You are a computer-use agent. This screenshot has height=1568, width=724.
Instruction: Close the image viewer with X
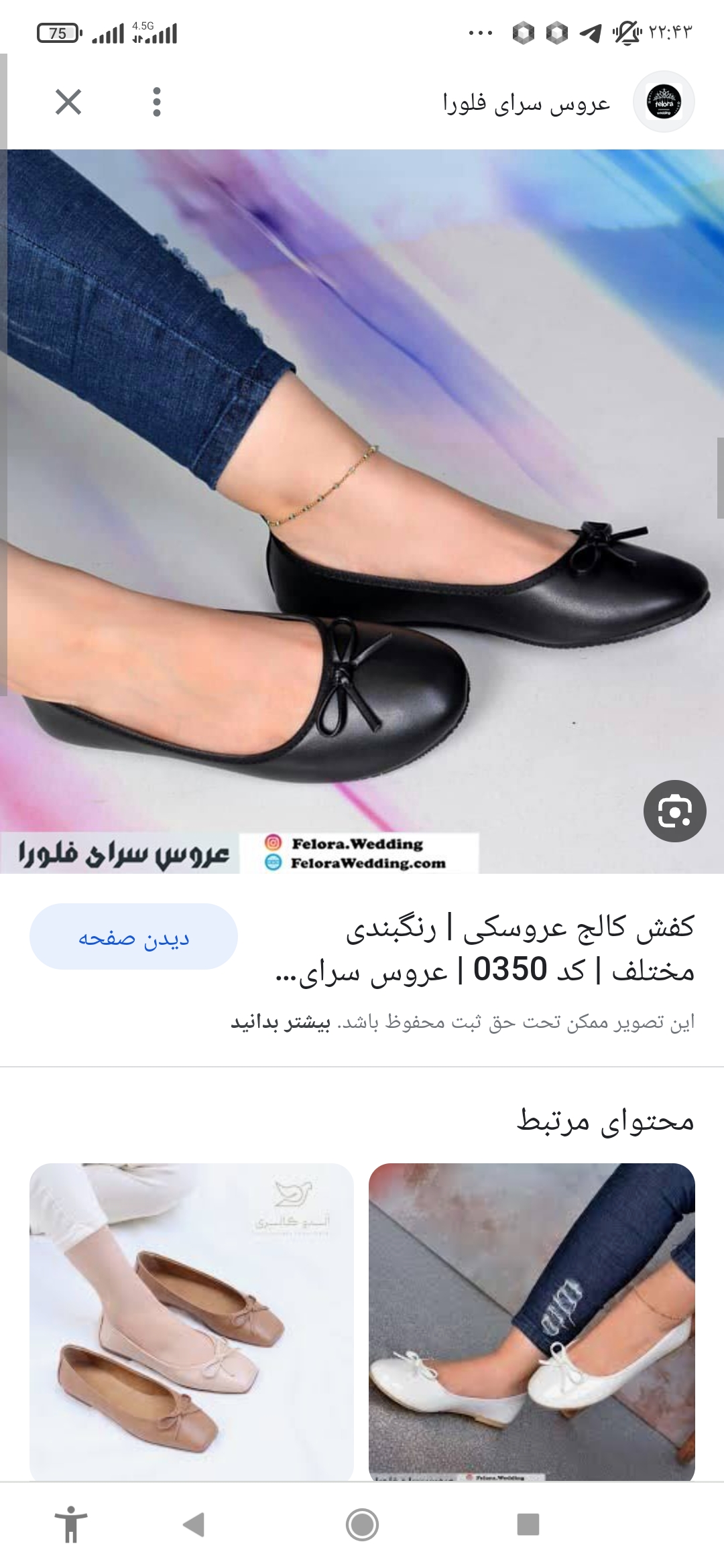[x=68, y=102]
